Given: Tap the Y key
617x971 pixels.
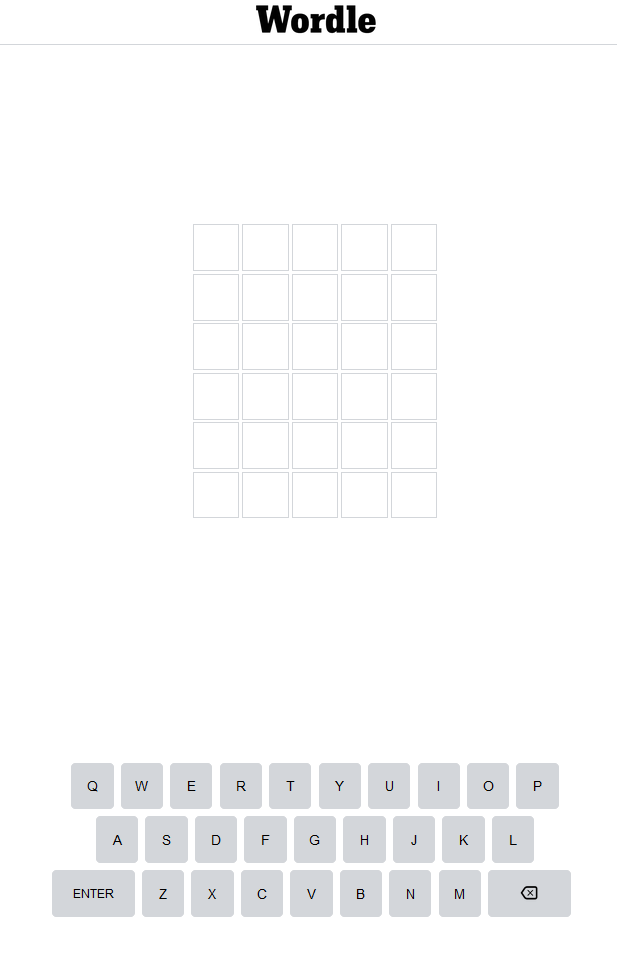Looking at the screenshot, I should point(339,786).
